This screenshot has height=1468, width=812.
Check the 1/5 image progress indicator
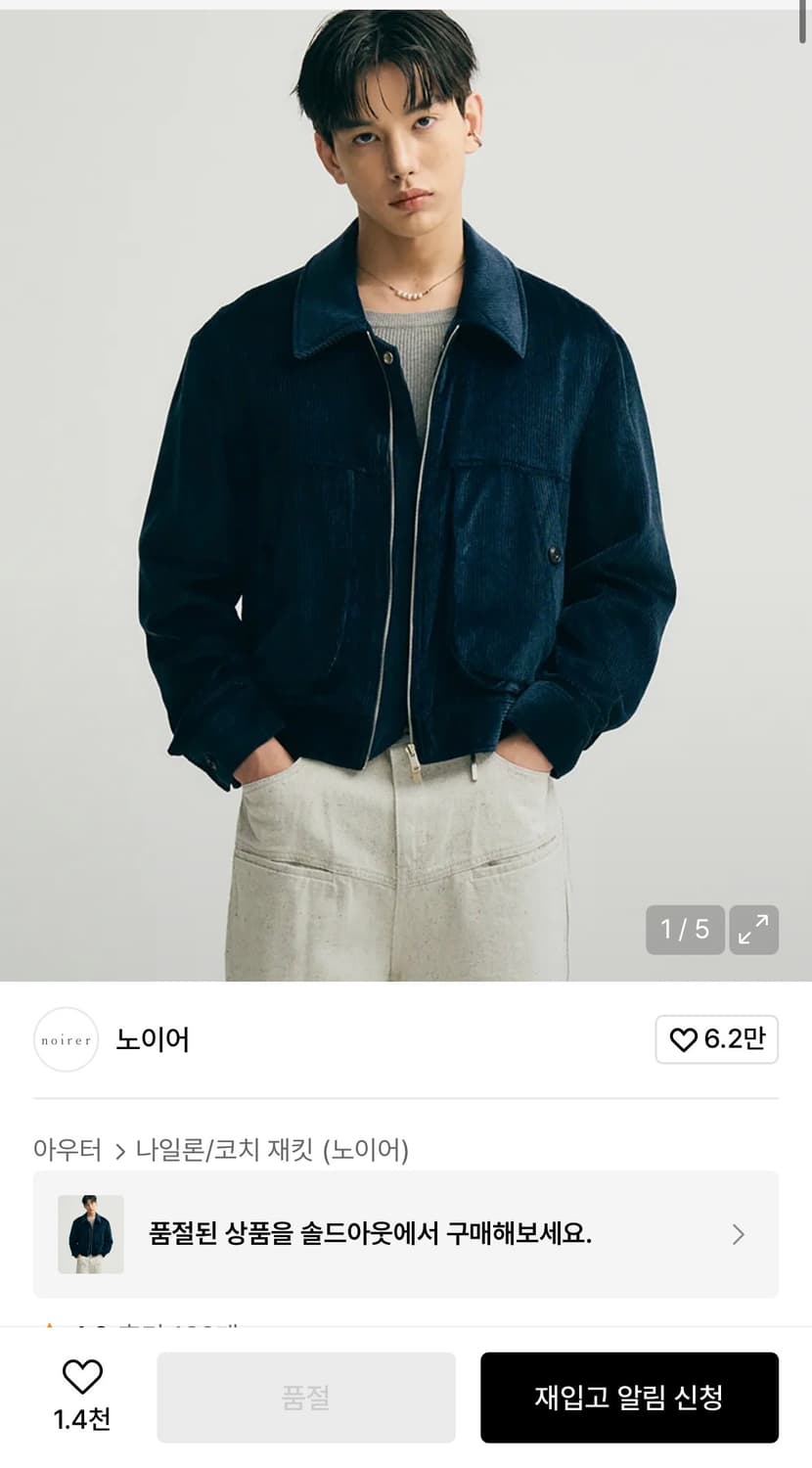tap(685, 931)
